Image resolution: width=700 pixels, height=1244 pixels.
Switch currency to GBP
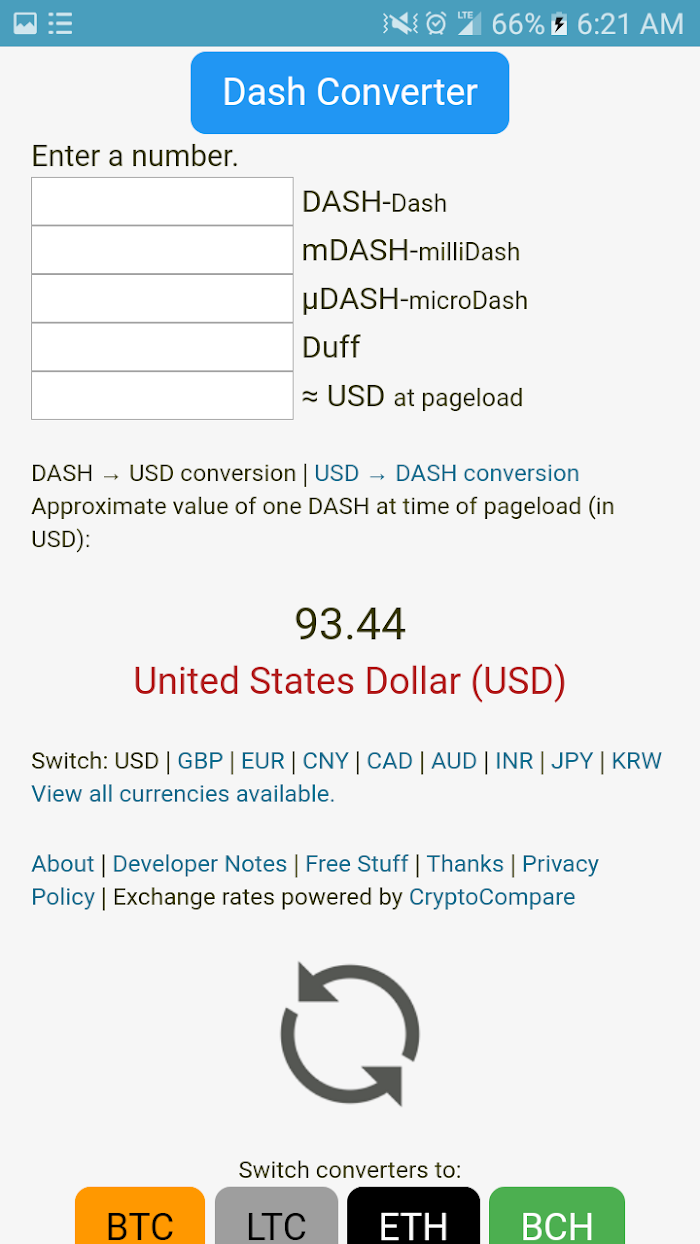(200, 761)
